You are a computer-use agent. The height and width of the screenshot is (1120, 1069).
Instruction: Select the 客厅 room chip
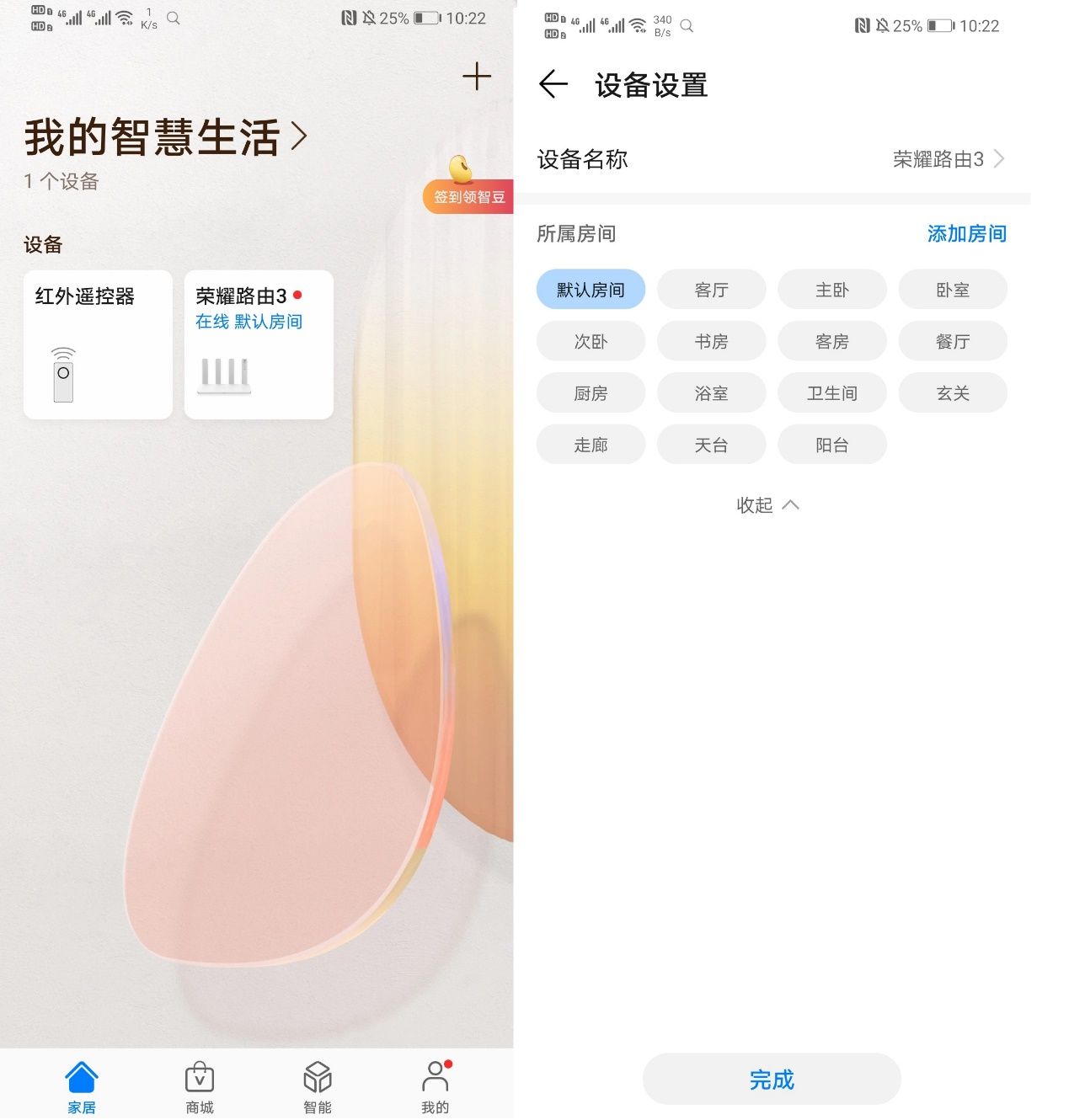711,290
